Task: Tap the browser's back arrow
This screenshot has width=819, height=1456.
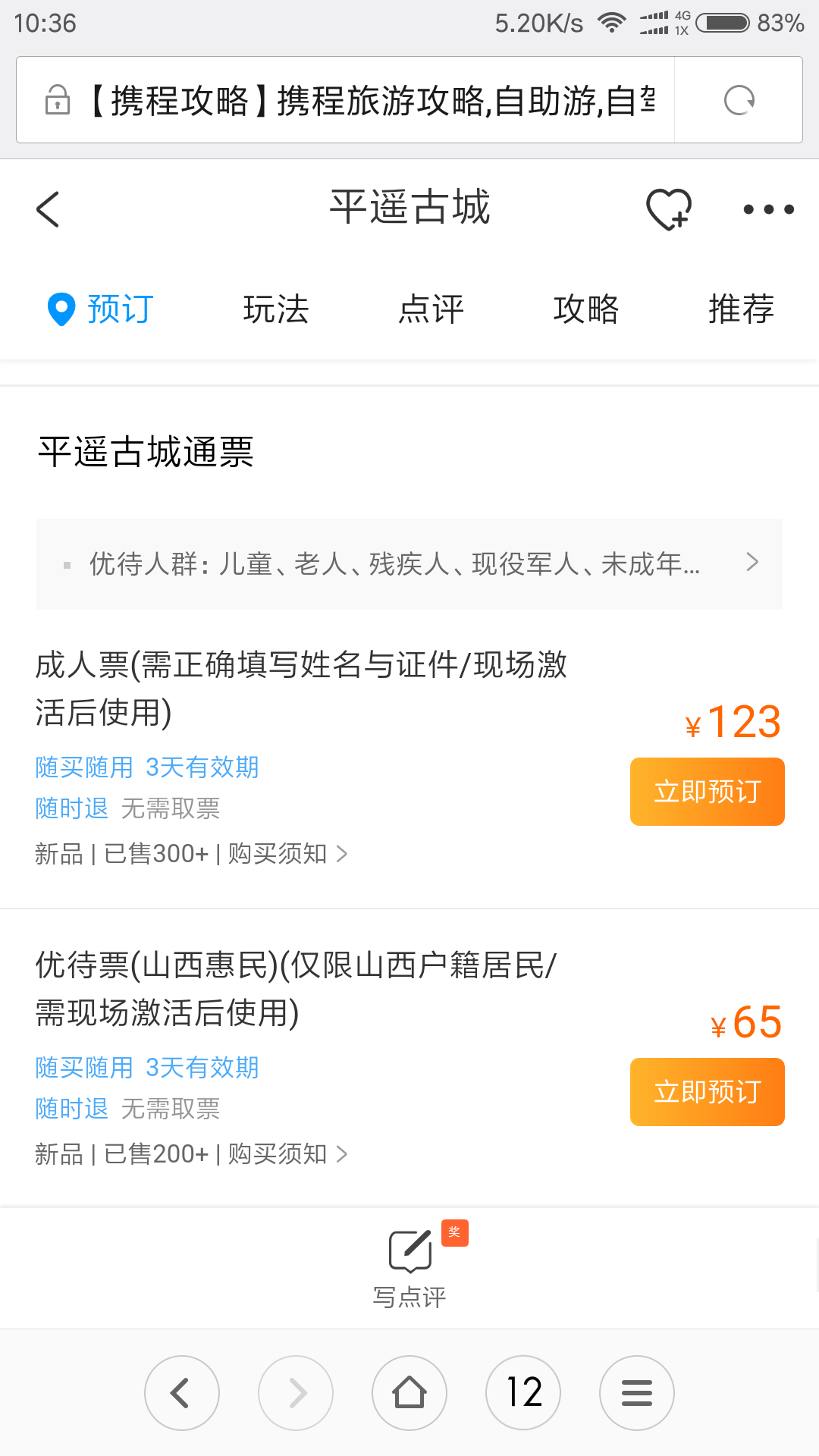Action: click(x=182, y=1393)
